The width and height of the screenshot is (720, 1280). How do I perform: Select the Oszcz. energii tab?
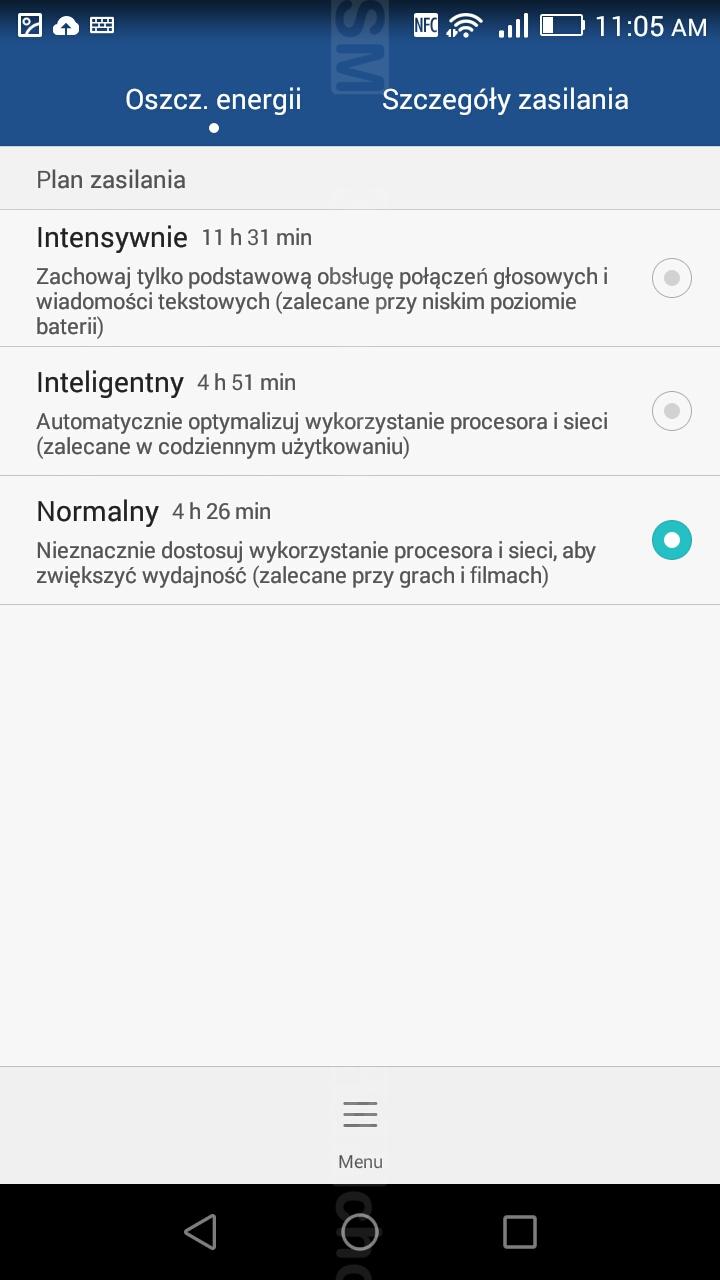pos(213,100)
